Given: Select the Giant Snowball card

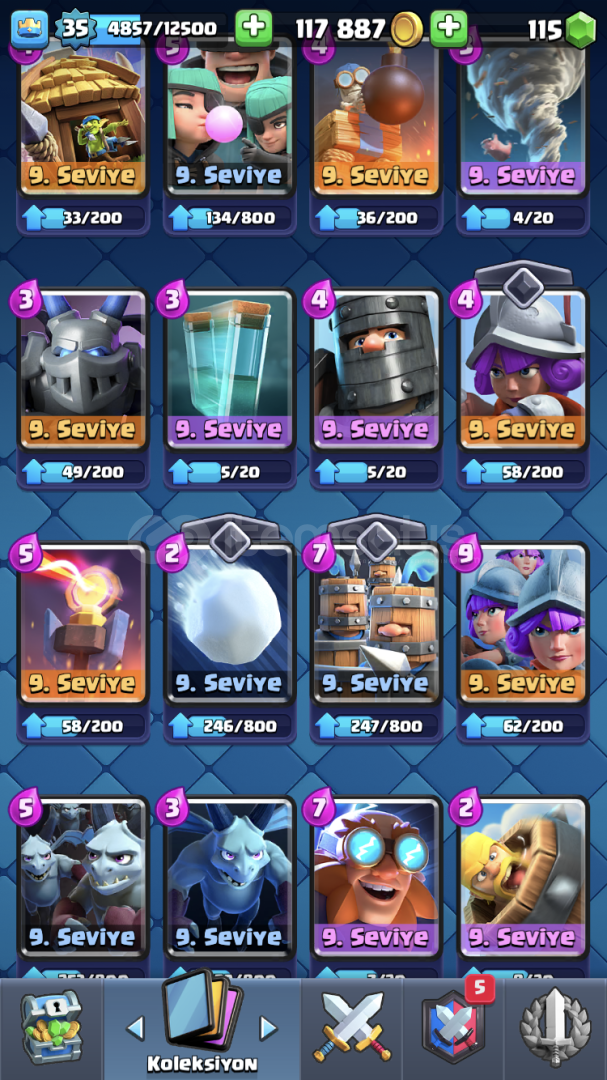Looking at the screenshot, I should point(229,625).
